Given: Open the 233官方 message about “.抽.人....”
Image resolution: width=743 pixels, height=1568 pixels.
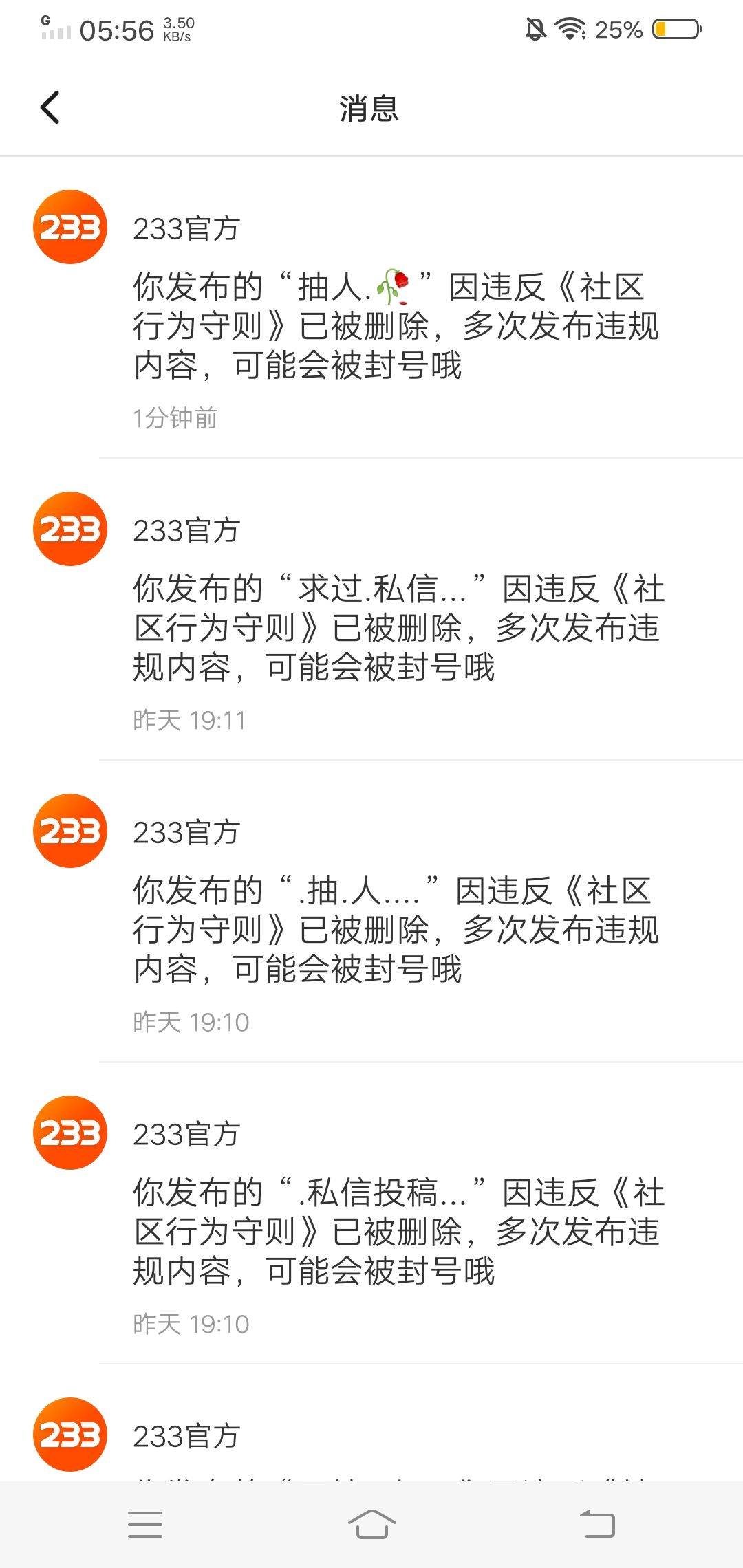Looking at the screenshot, I should tap(371, 911).
